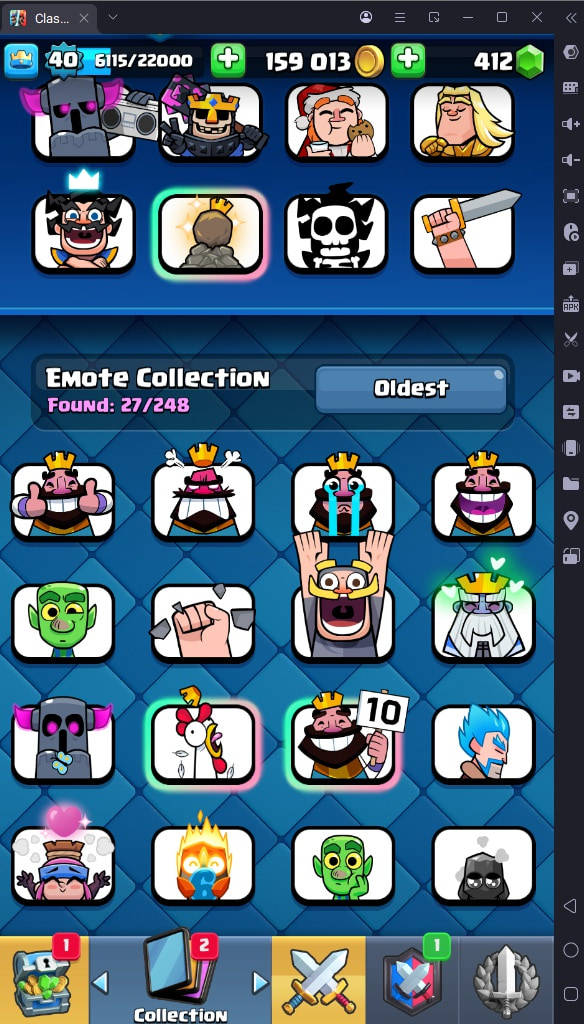Tap the skull emote in deck

(x=336, y=231)
